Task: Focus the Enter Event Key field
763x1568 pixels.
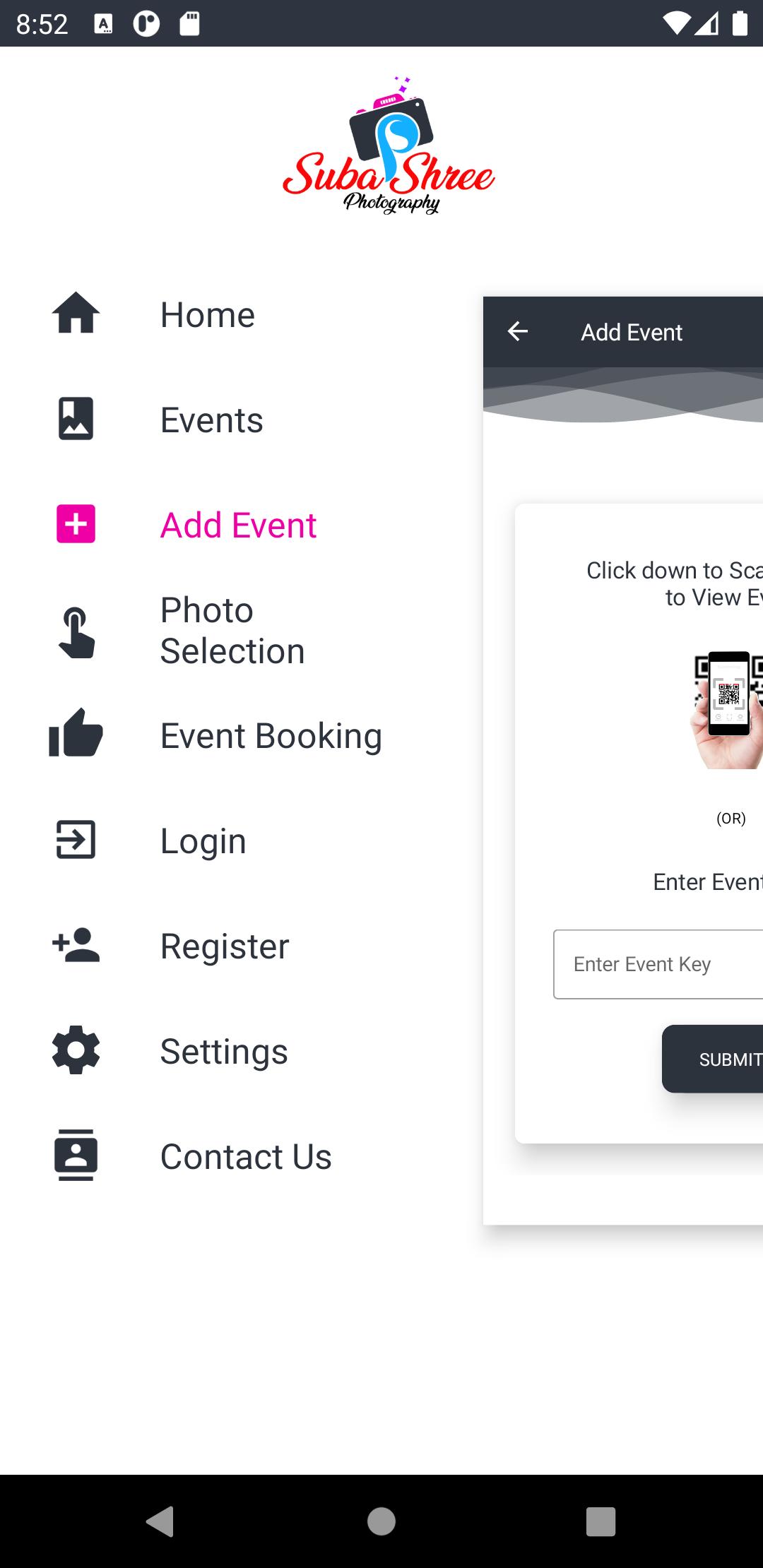Action: coord(658,964)
